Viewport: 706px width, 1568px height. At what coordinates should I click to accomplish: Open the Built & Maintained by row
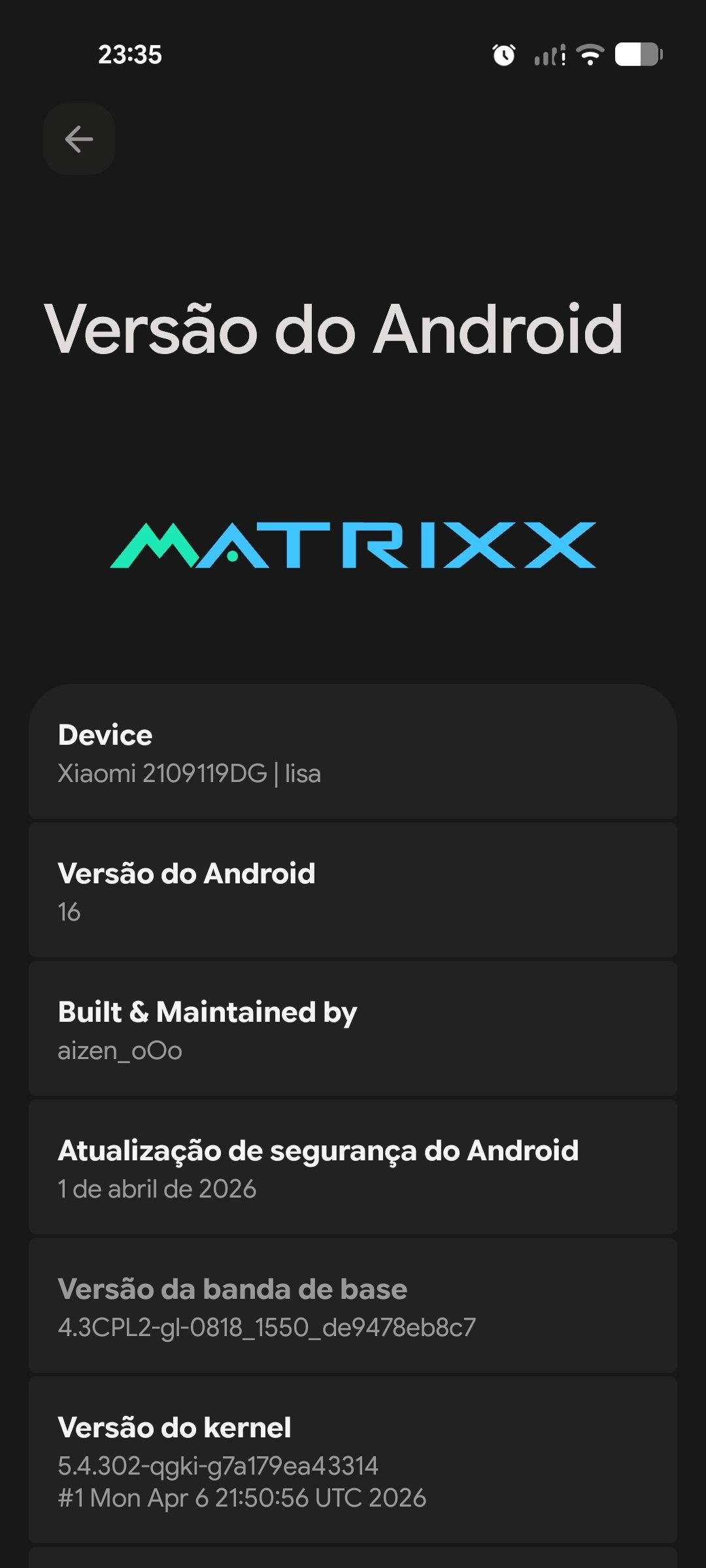click(x=353, y=1030)
